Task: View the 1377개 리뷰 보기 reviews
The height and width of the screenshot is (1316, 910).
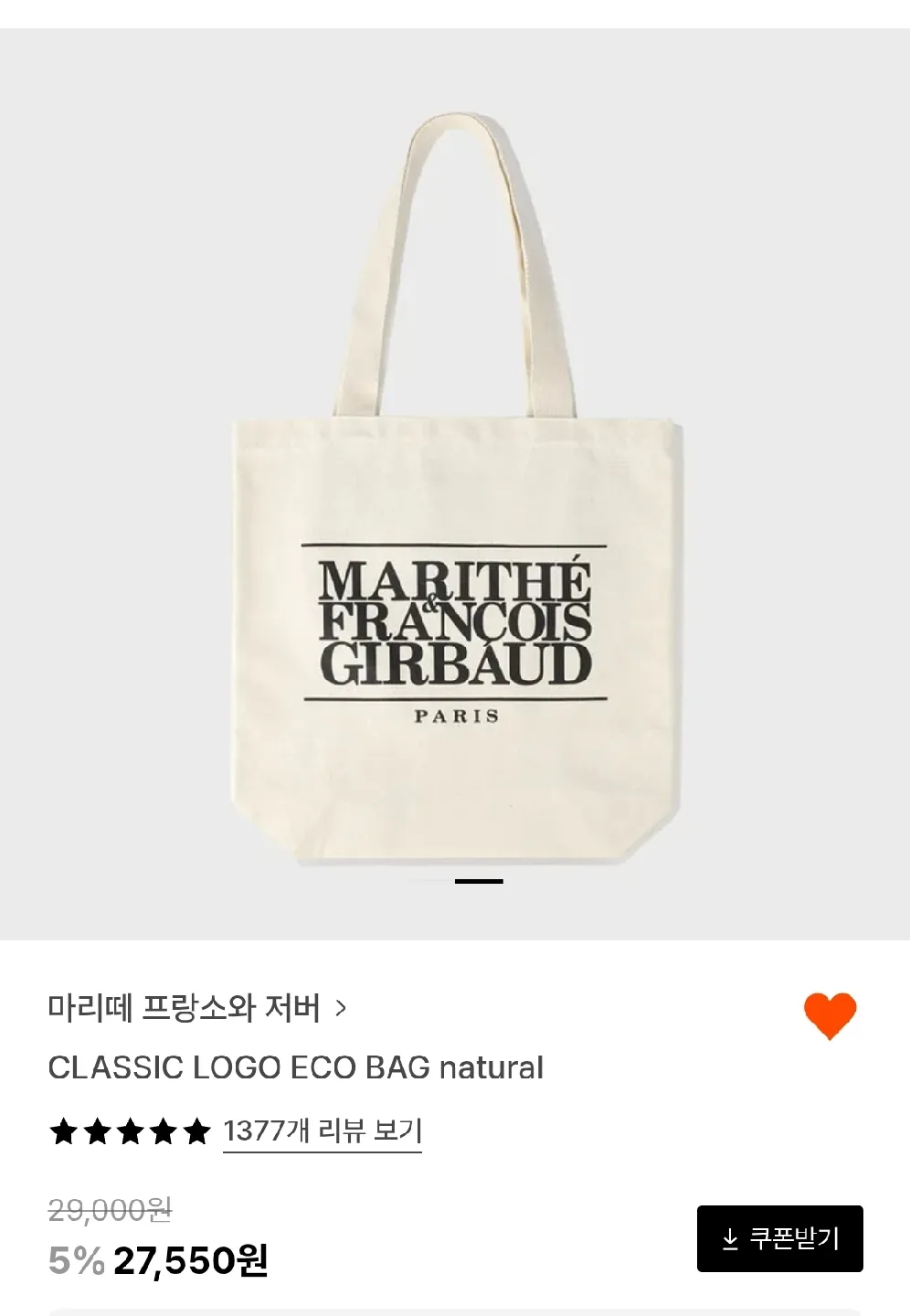Action: click(x=322, y=1131)
